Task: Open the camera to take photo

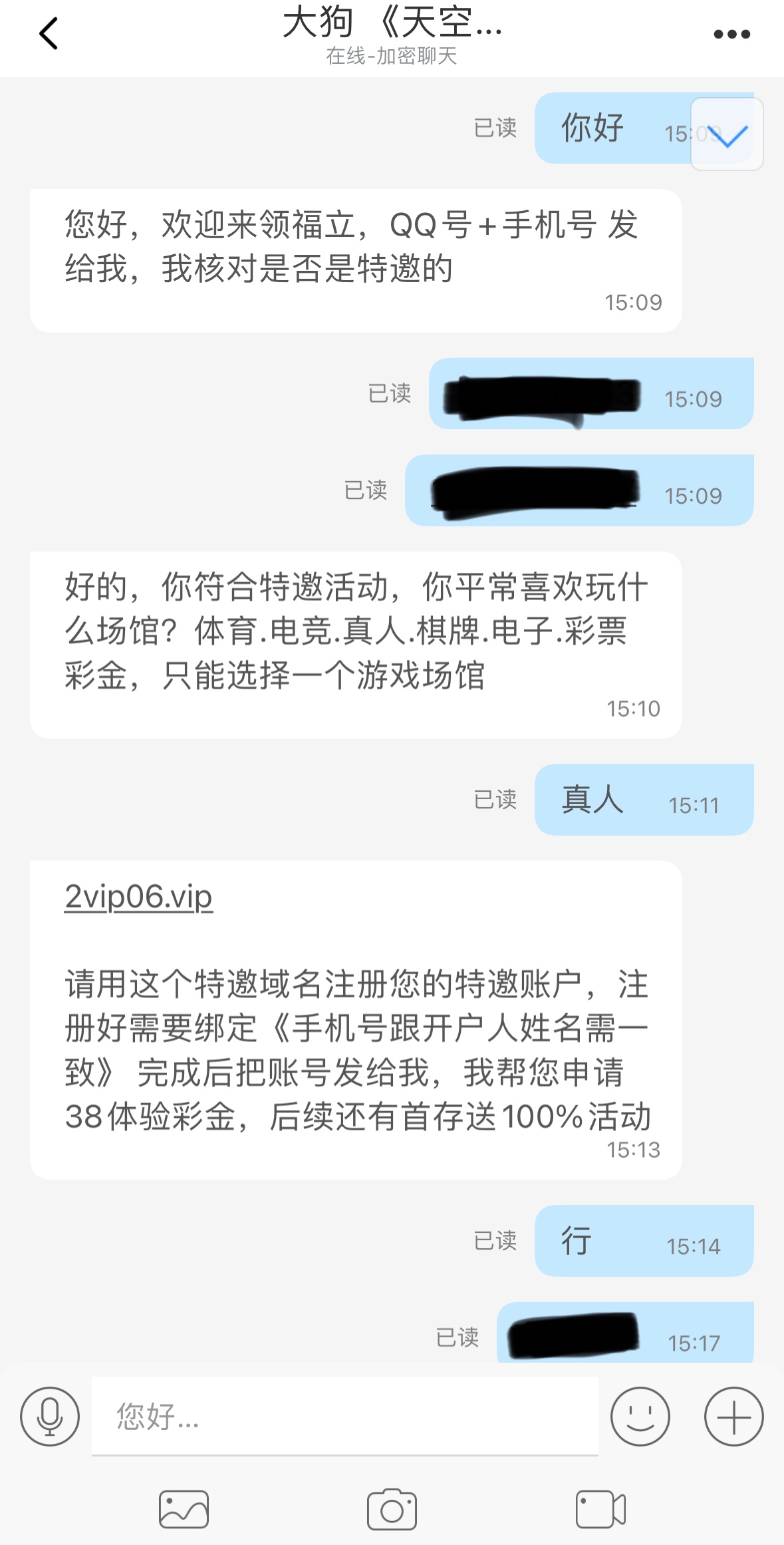Action: pyautogui.click(x=392, y=1509)
